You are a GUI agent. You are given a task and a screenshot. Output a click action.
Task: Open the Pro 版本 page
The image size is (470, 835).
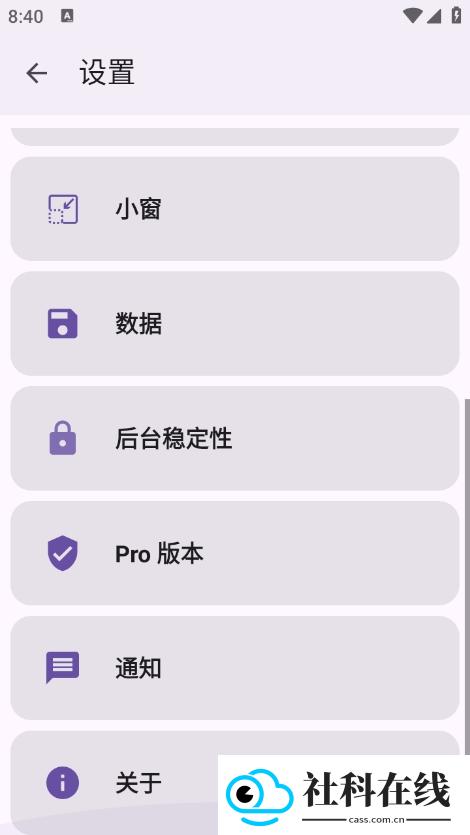click(235, 553)
